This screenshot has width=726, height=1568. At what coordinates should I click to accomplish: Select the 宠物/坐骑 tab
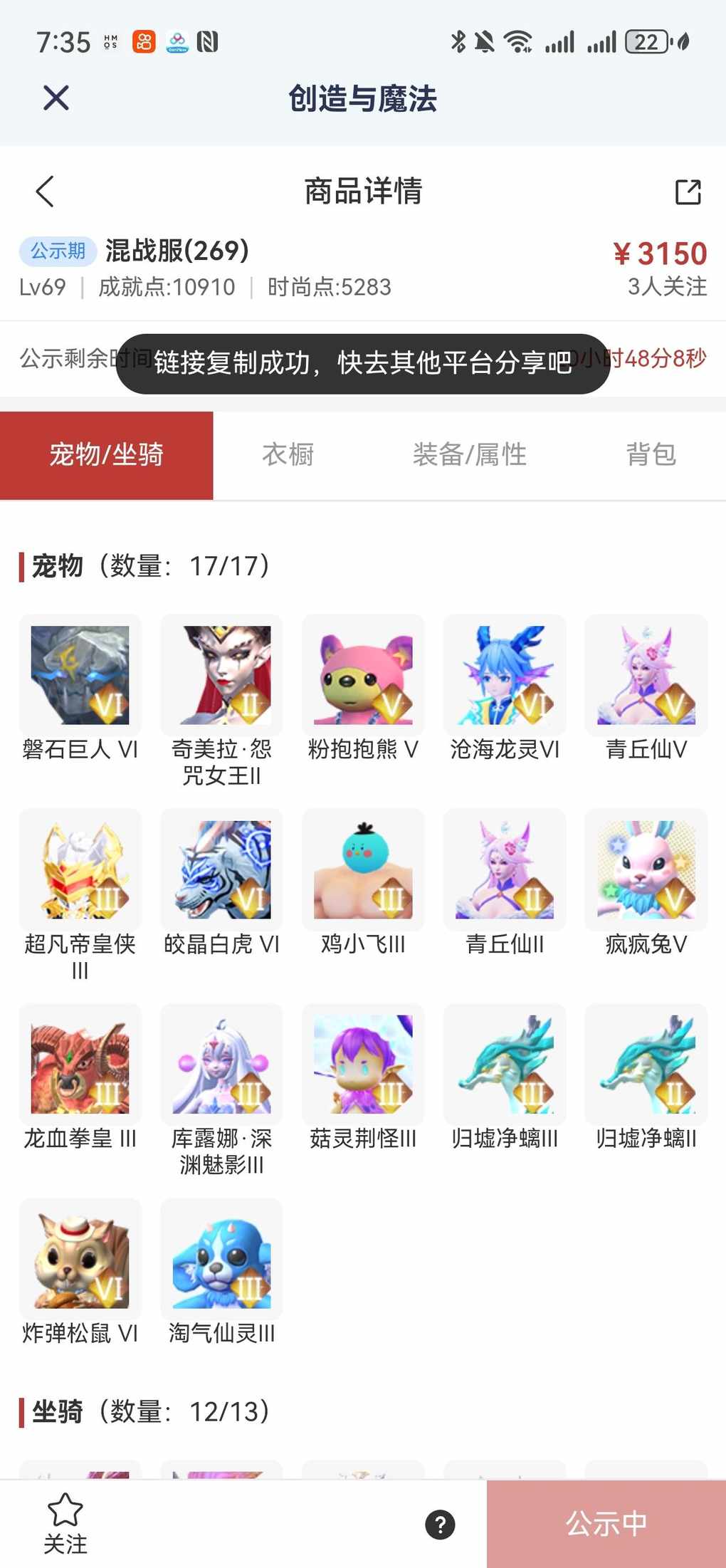(107, 455)
